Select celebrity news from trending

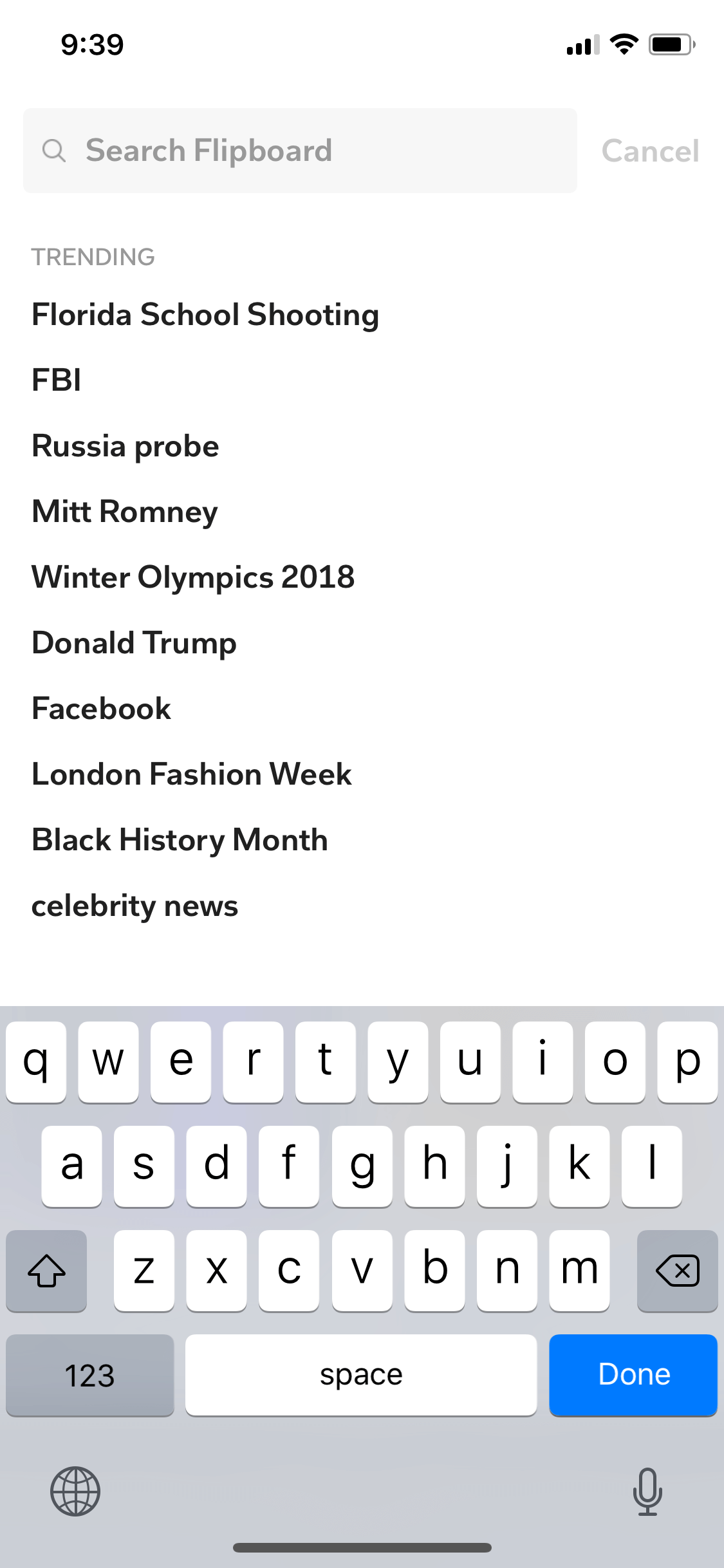coord(135,906)
